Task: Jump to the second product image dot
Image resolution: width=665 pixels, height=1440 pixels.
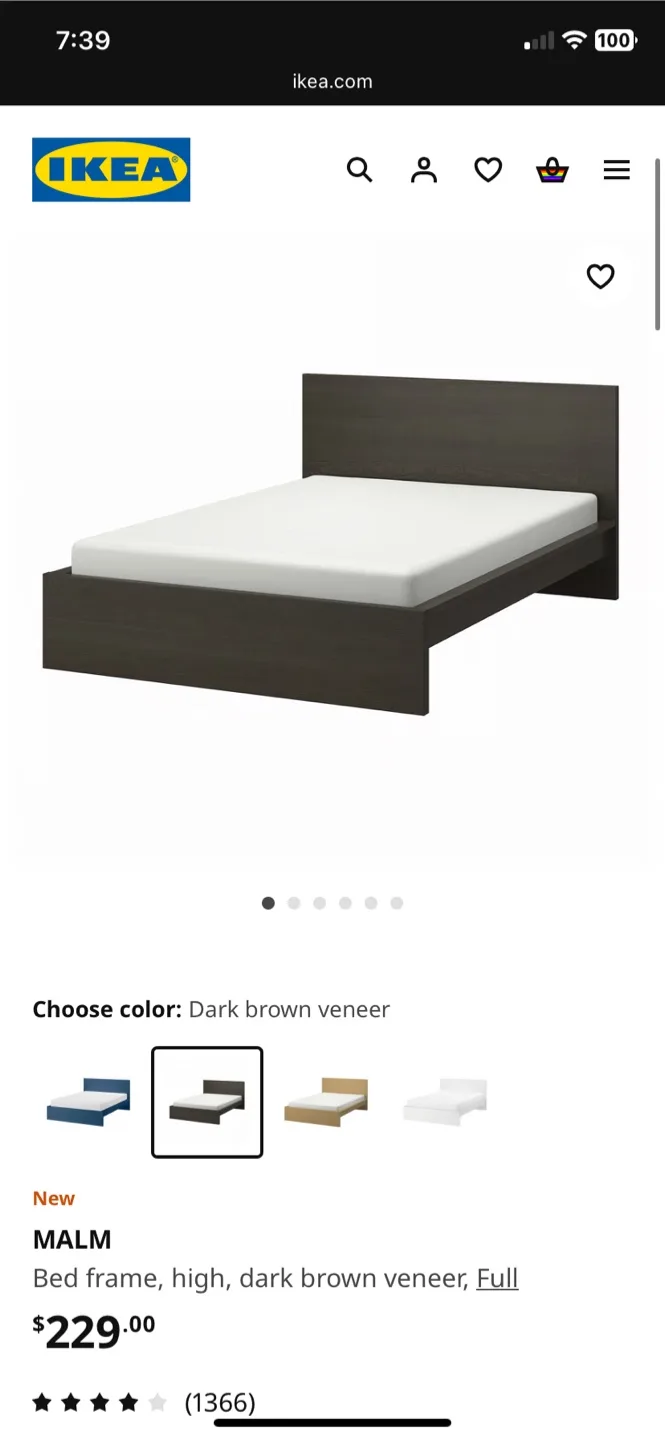Action: pyautogui.click(x=294, y=903)
